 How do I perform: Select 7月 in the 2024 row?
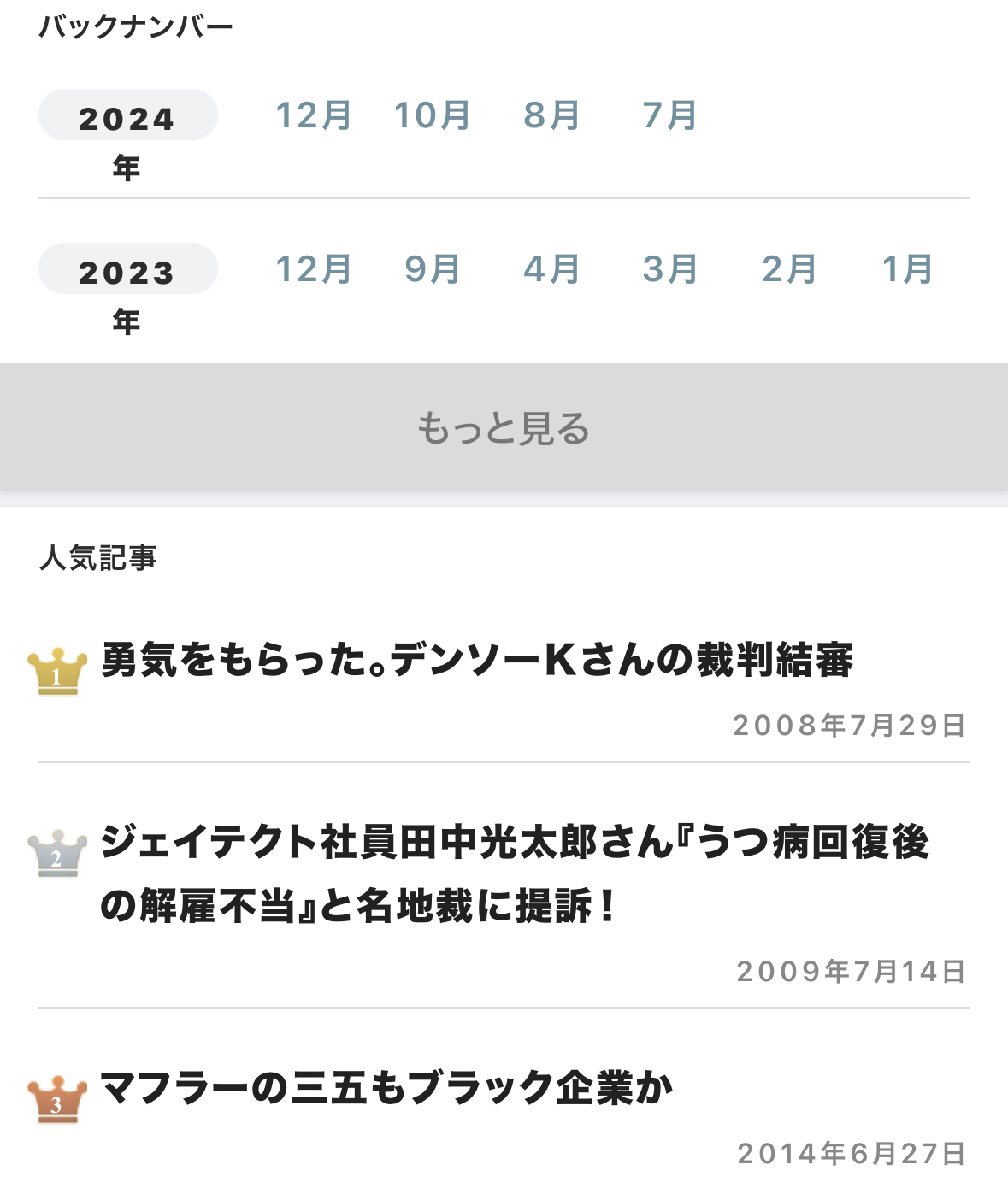tap(670, 115)
